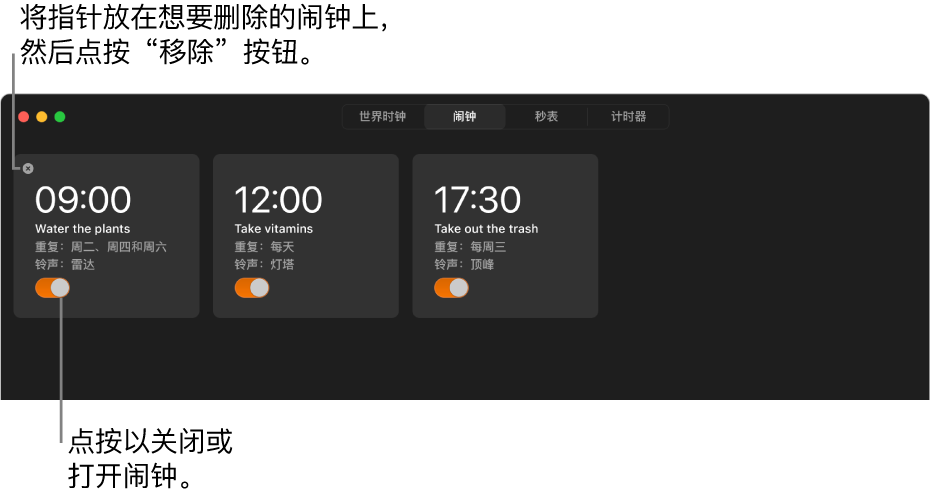Minimize the window with the yellow button
Image resolution: width=931 pixels, height=497 pixels.
pyautogui.click(x=42, y=117)
